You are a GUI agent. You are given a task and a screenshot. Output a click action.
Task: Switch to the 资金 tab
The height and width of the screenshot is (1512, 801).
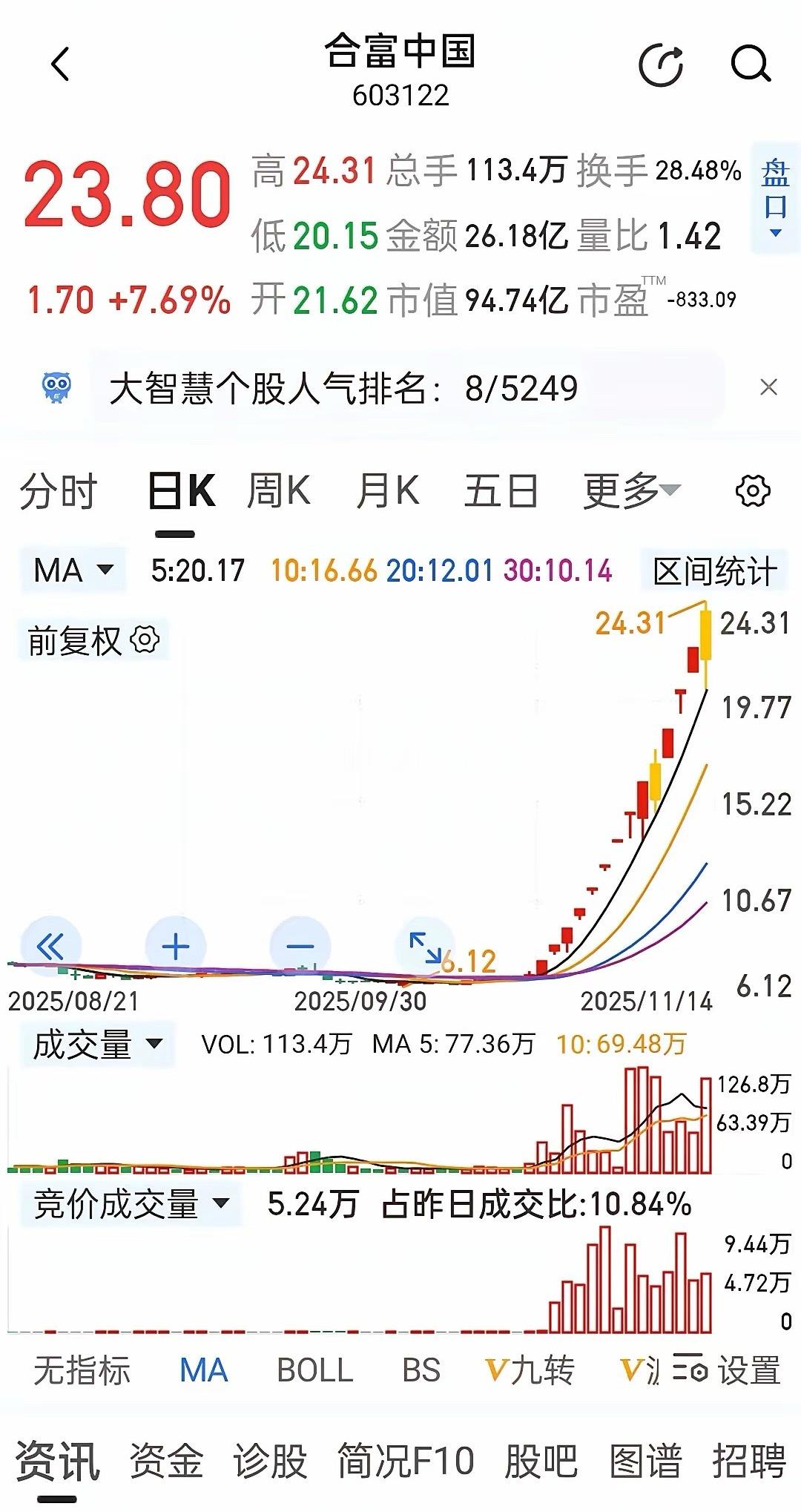tap(166, 1462)
